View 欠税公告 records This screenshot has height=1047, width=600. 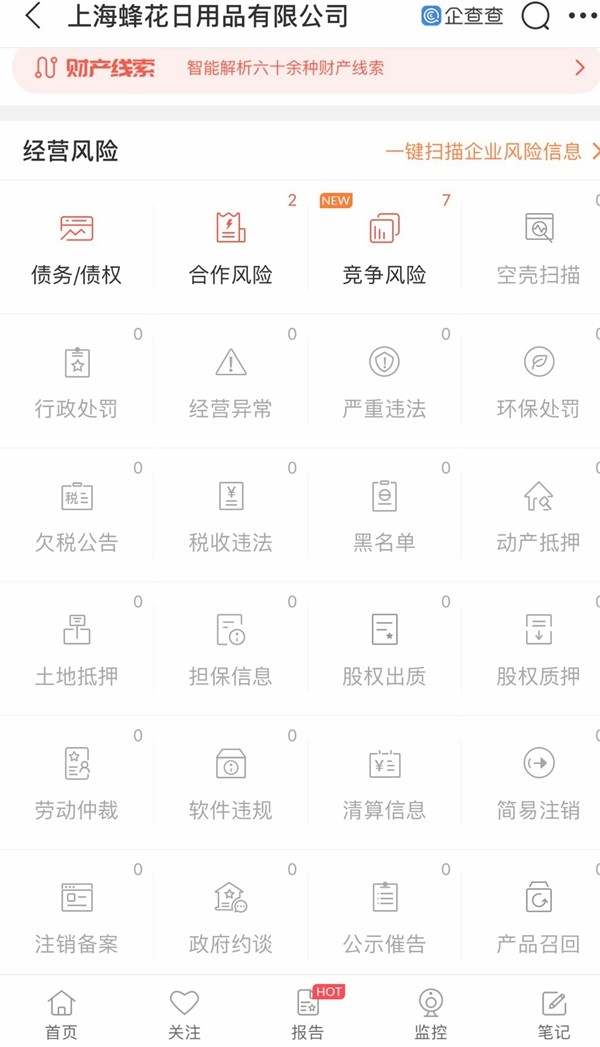pyautogui.click(x=77, y=516)
